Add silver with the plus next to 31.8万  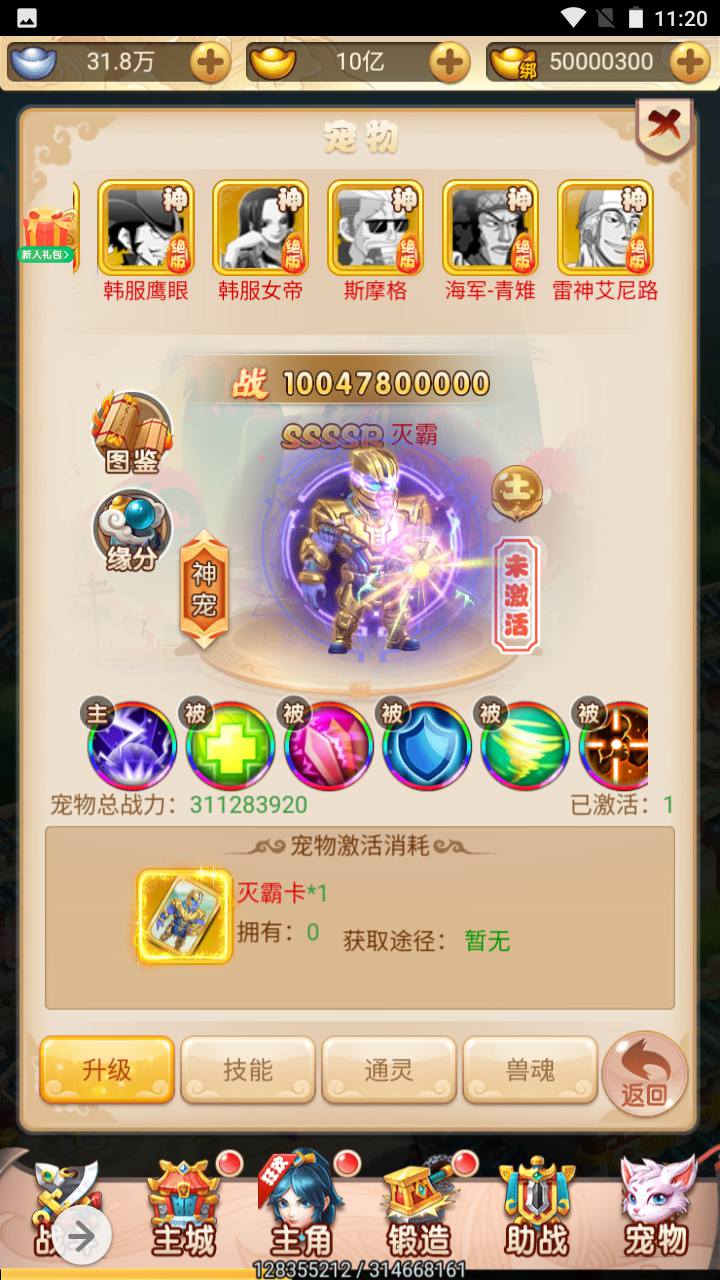pos(210,62)
